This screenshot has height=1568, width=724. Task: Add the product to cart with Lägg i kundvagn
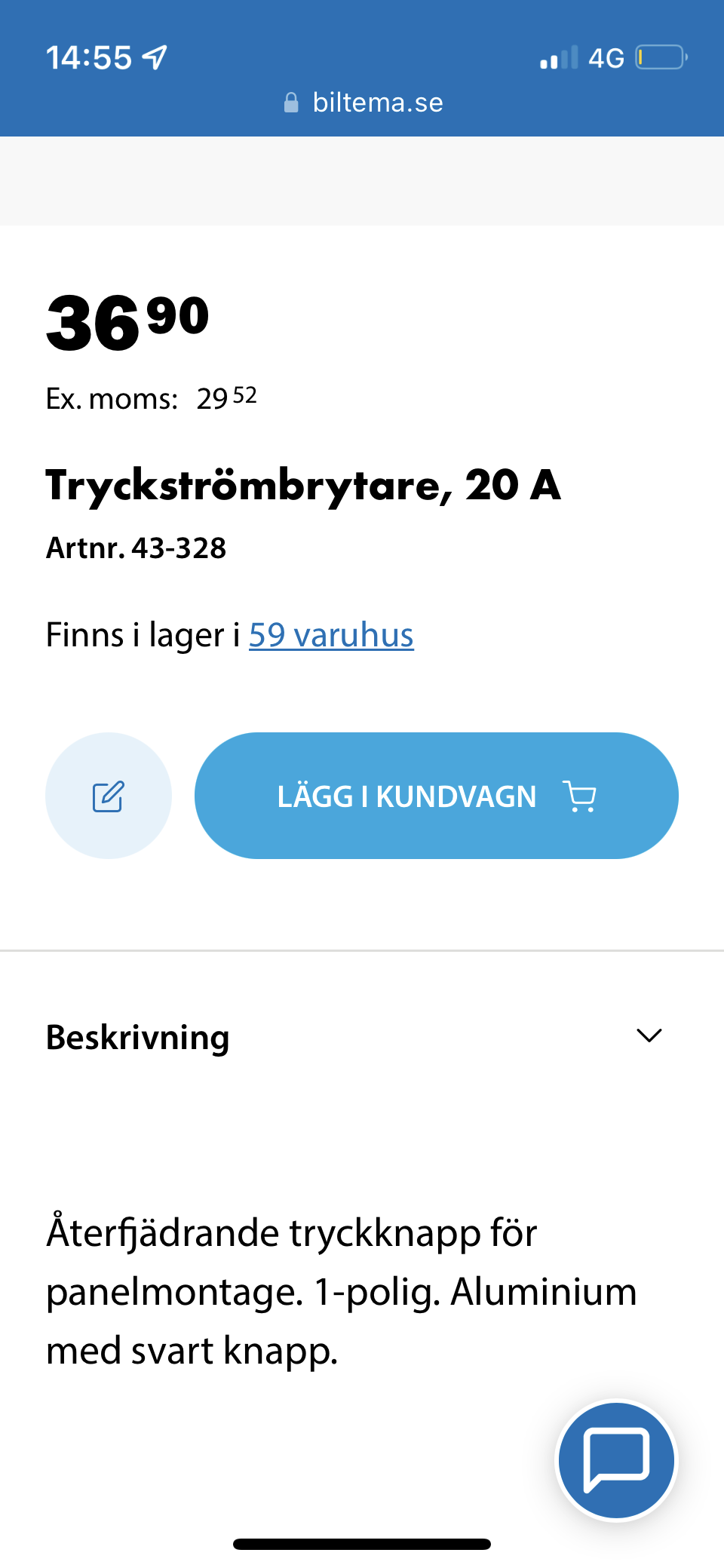[436, 796]
